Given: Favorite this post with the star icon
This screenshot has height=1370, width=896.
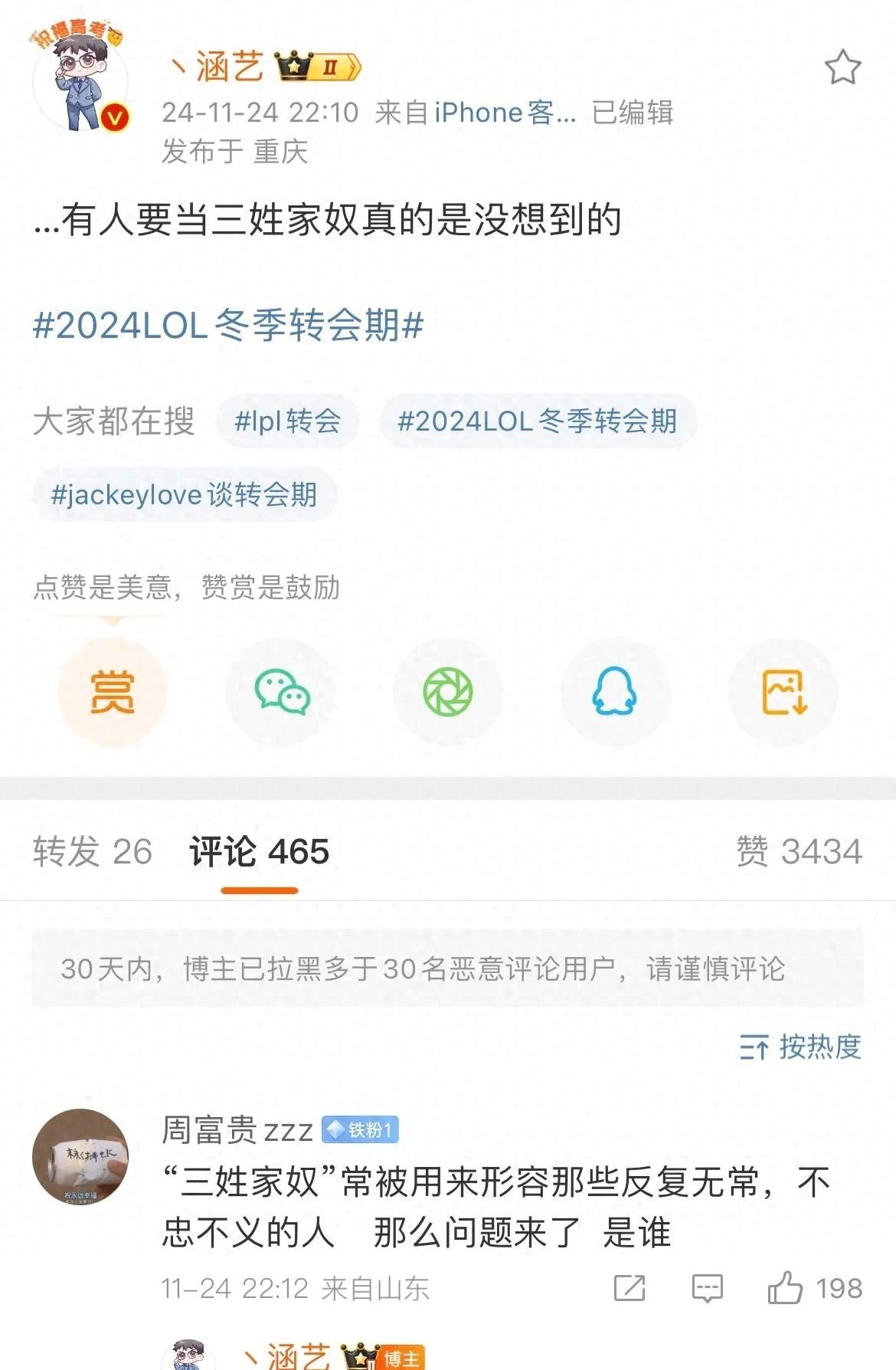Looking at the screenshot, I should 842,67.
